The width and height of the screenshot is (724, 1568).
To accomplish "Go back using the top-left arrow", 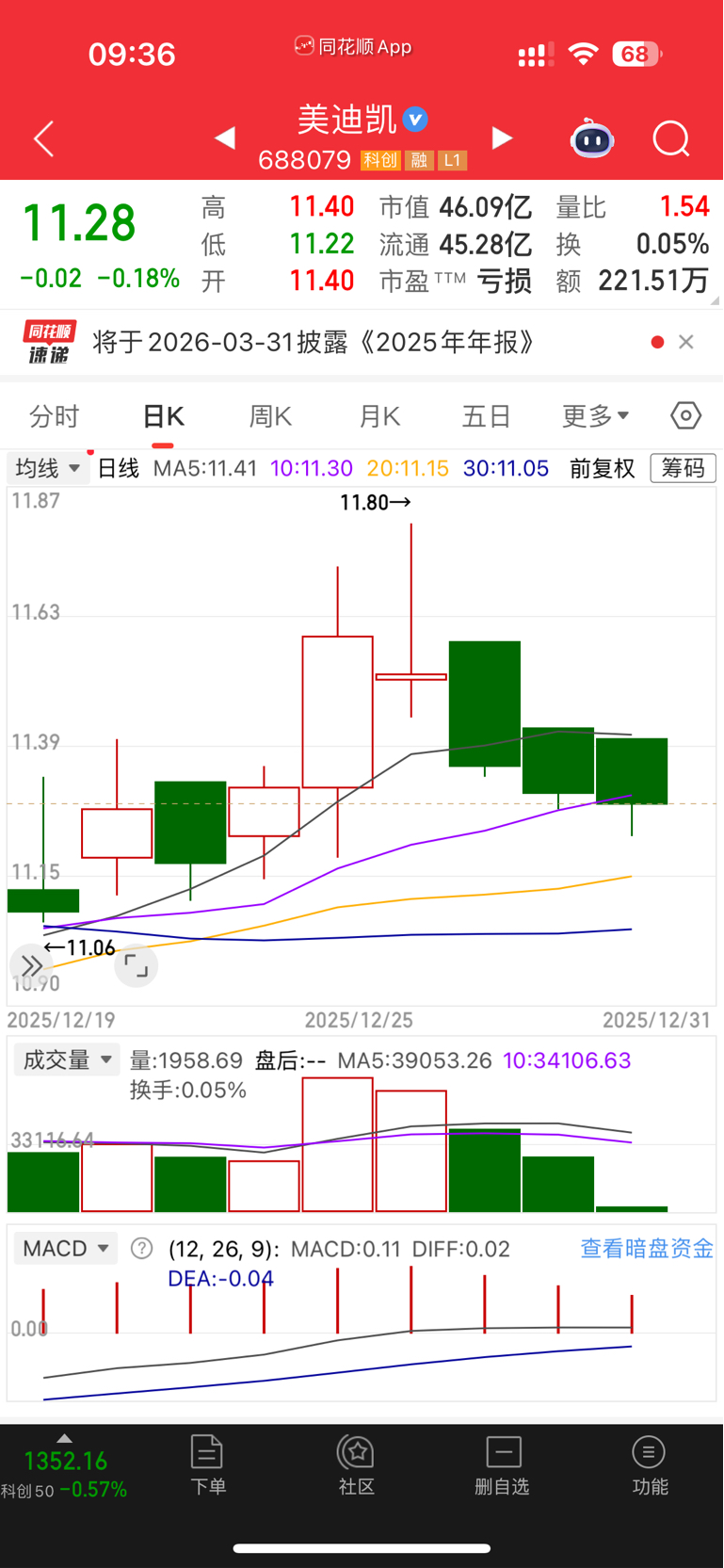I will click(x=44, y=139).
